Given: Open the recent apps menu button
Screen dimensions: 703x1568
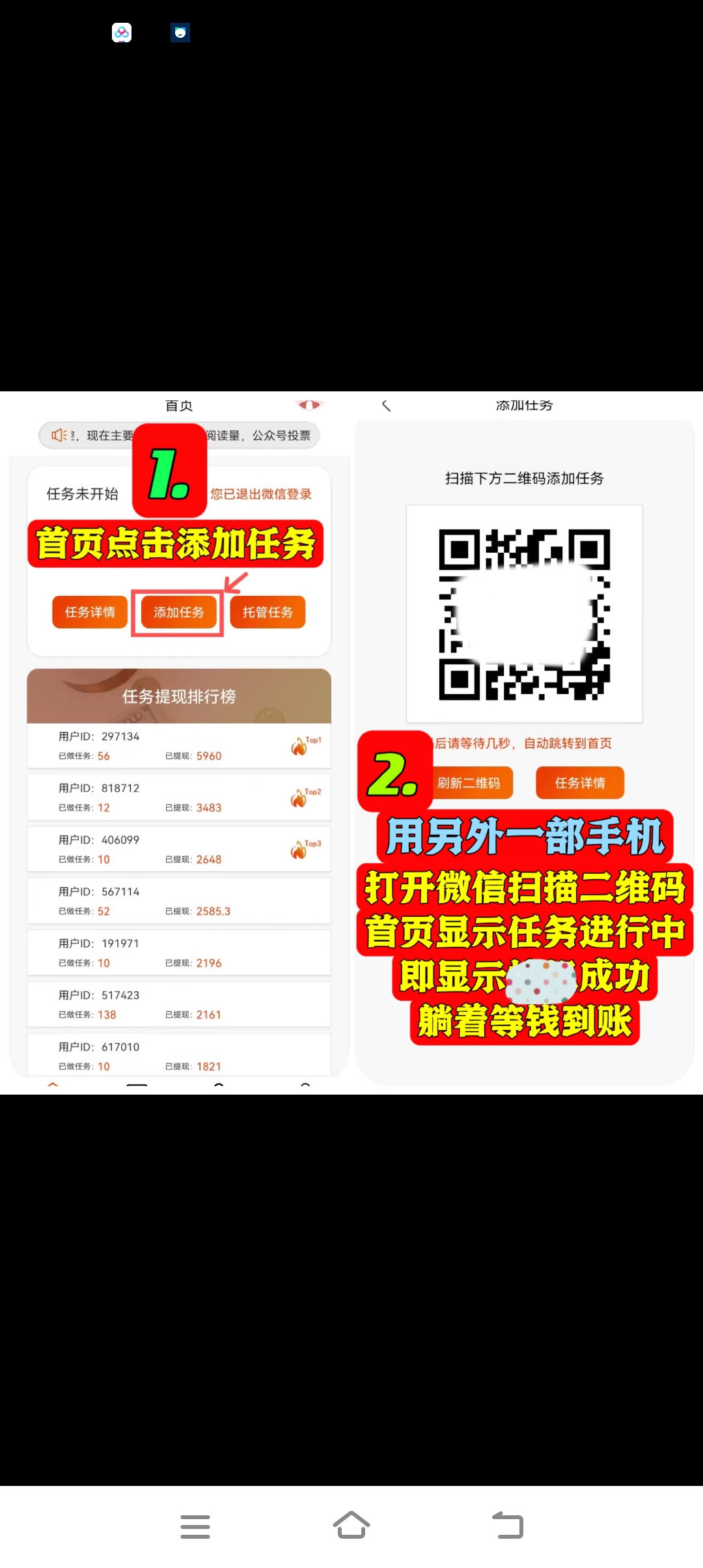Looking at the screenshot, I should click(x=195, y=1526).
